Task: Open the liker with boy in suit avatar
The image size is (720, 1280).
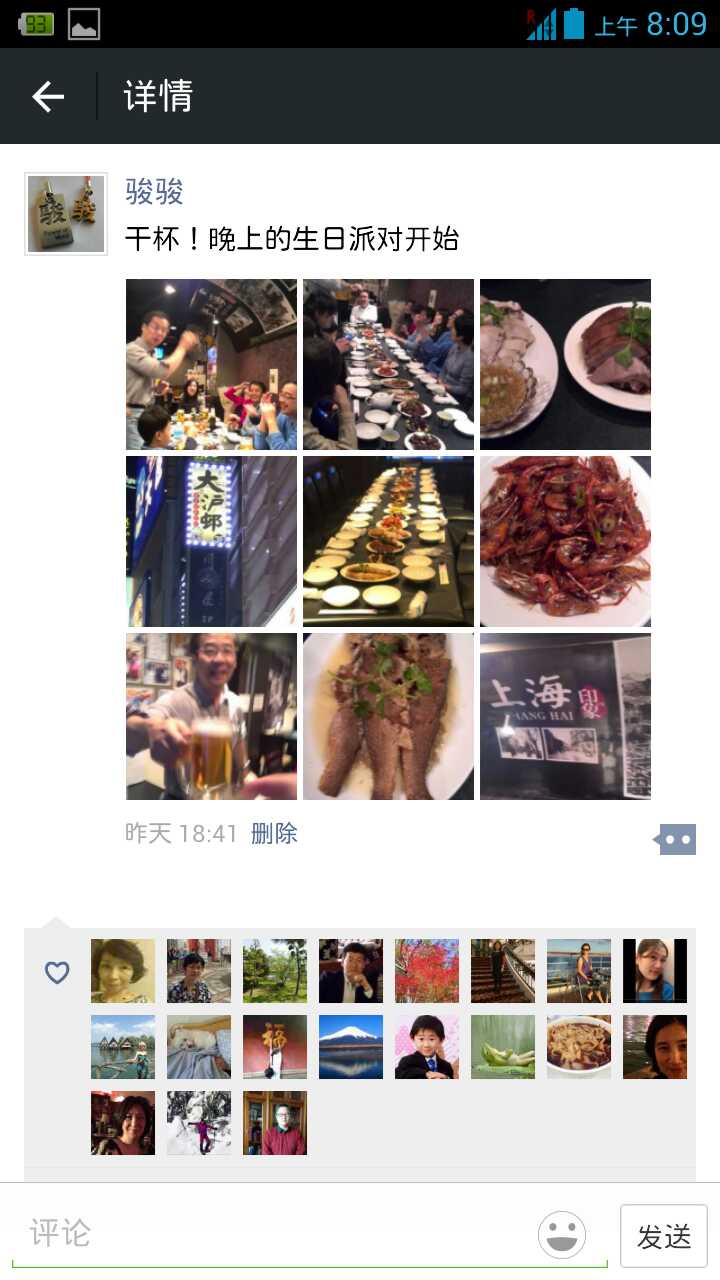Action: [x=427, y=1047]
